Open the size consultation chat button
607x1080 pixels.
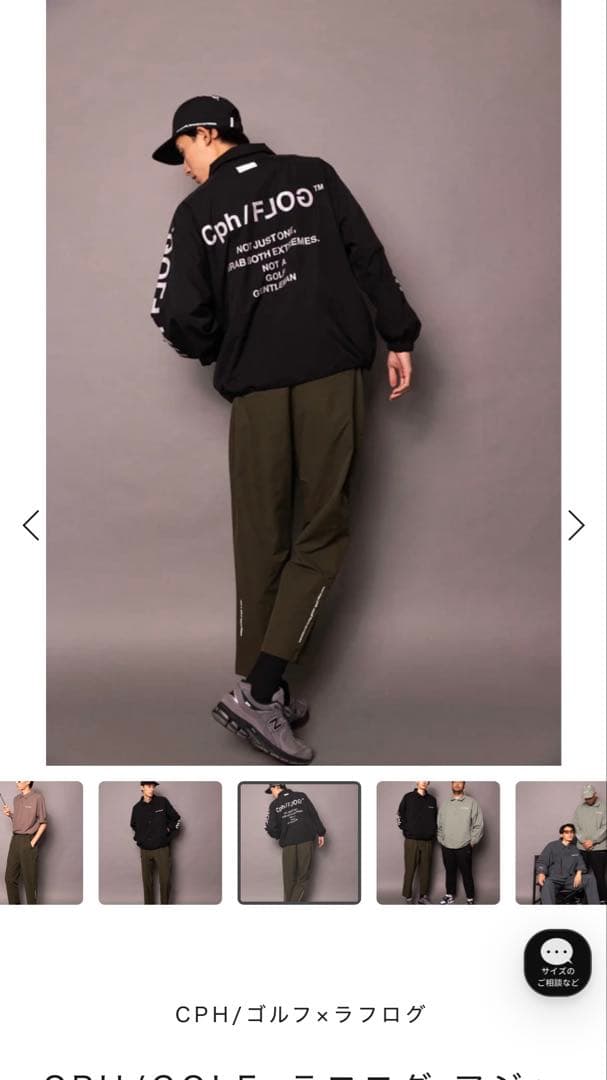click(557, 963)
